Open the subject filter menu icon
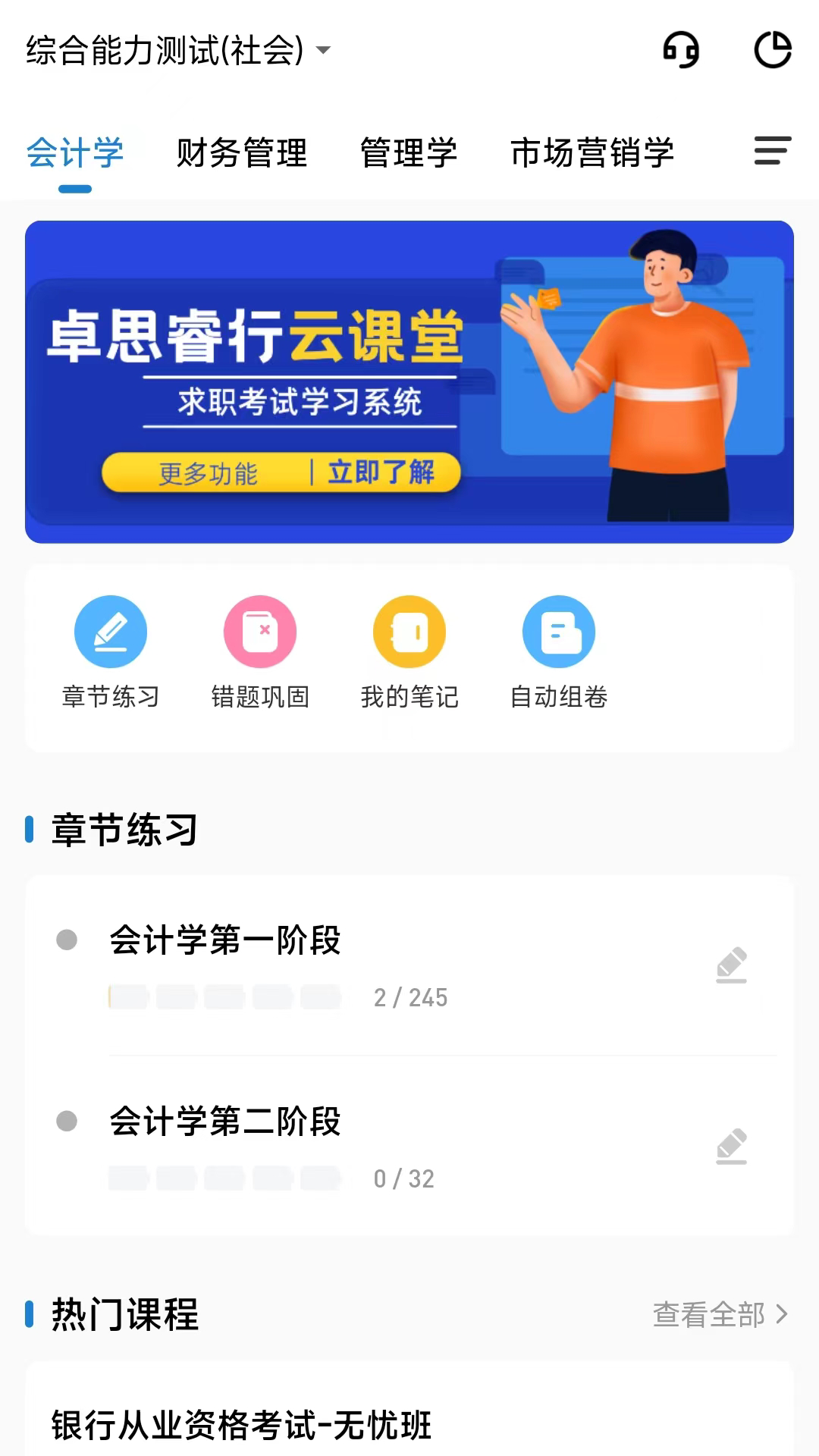Screen dimensions: 819x1456 (772, 153)
